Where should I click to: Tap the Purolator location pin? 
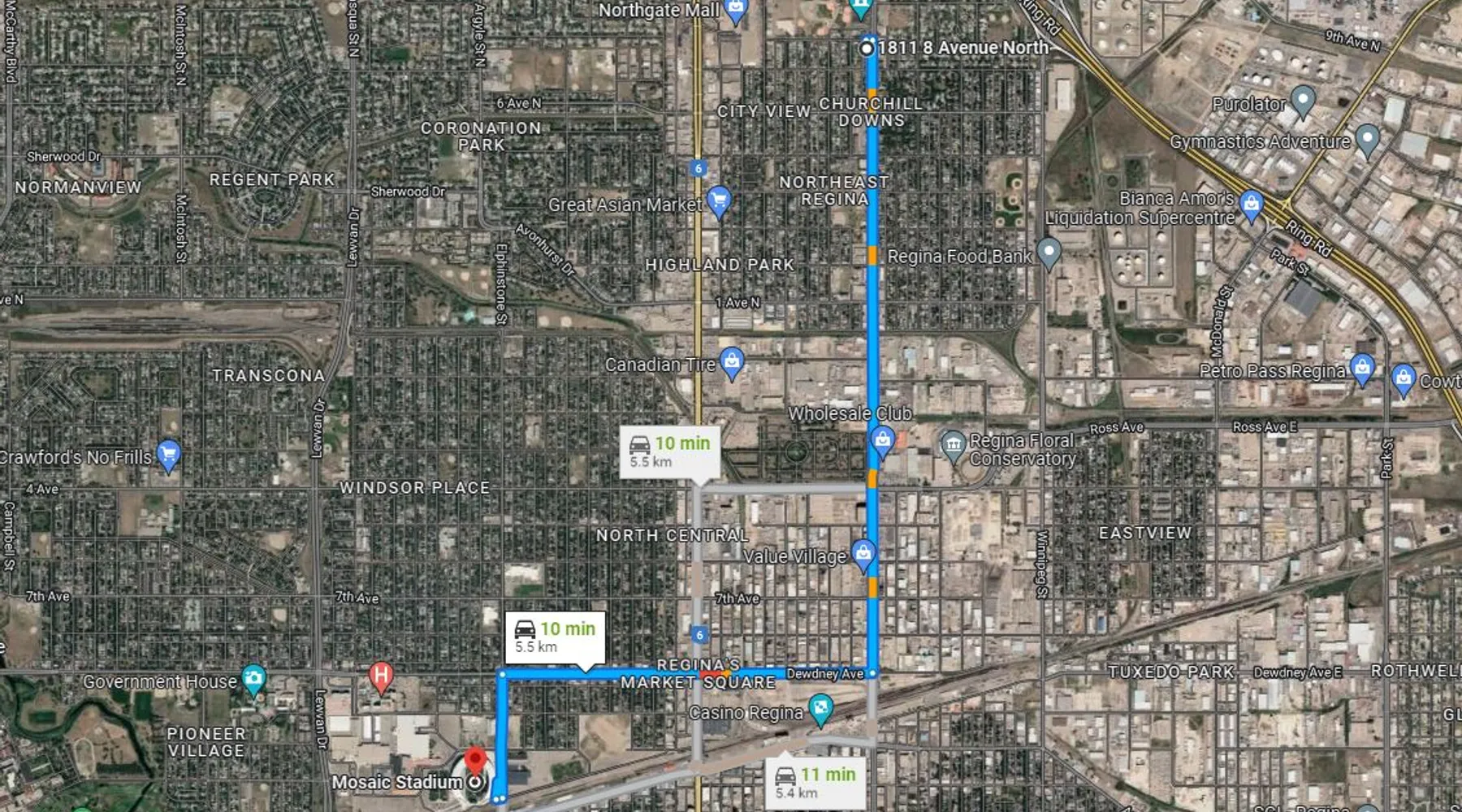click(x=1303, y=101)
